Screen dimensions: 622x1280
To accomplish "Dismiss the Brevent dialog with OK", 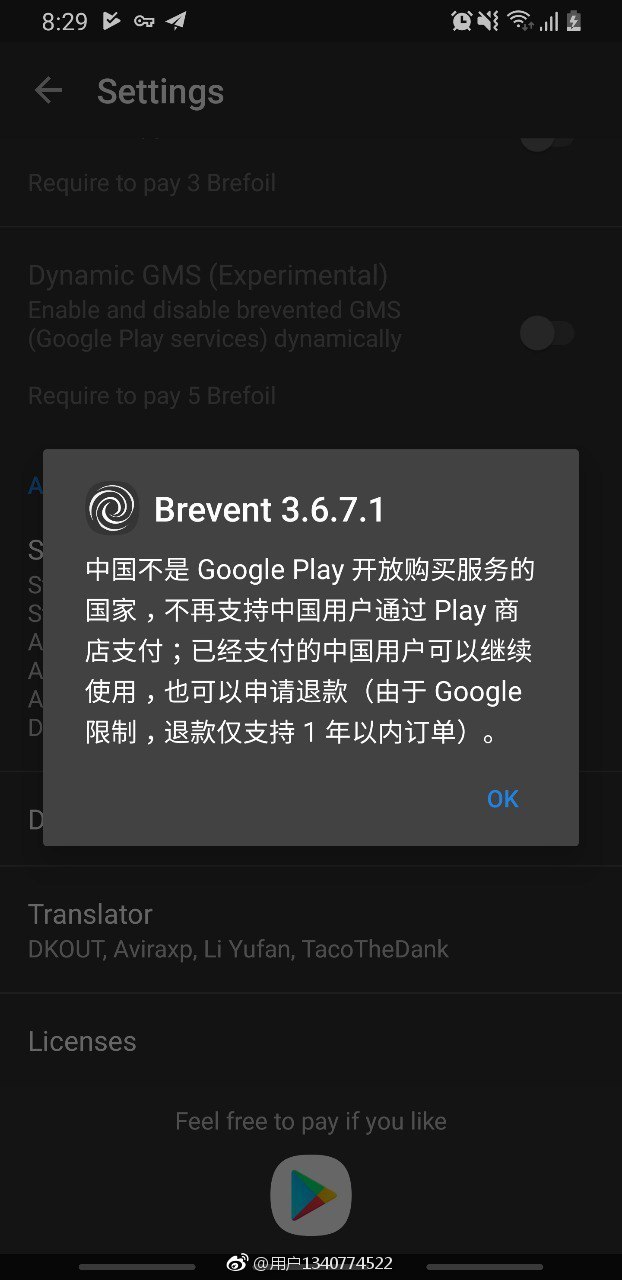I will [502, 799].
